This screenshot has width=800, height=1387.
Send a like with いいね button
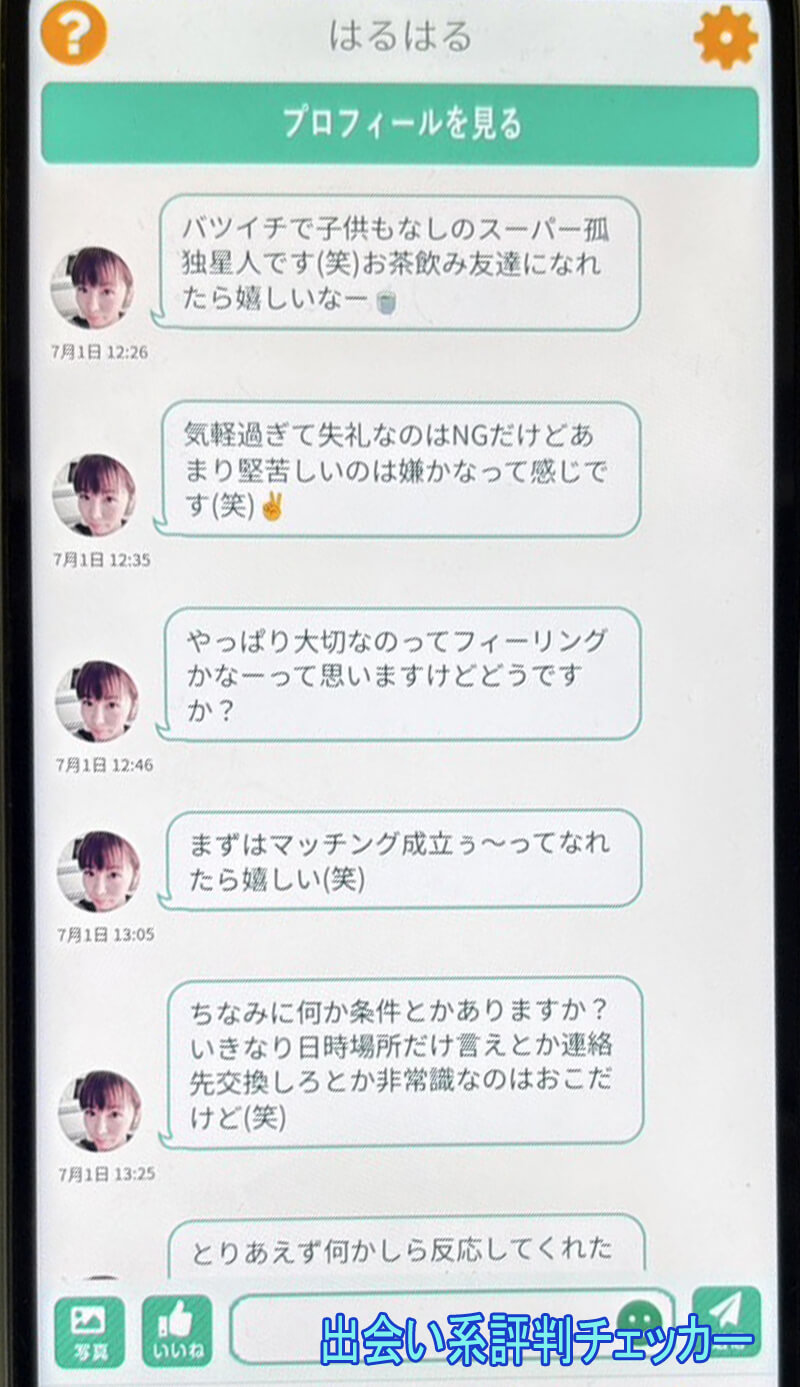coord(177,1331)
